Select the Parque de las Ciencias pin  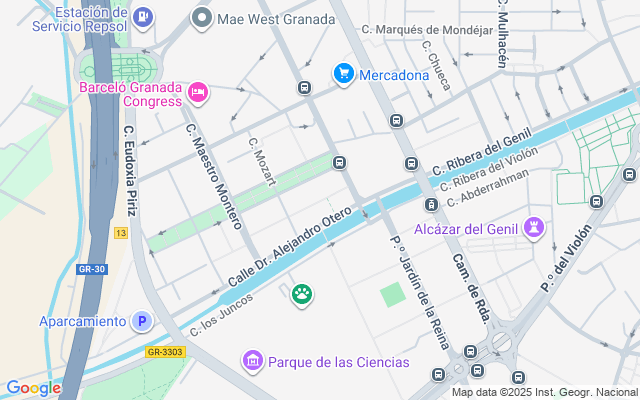[253, 361]
